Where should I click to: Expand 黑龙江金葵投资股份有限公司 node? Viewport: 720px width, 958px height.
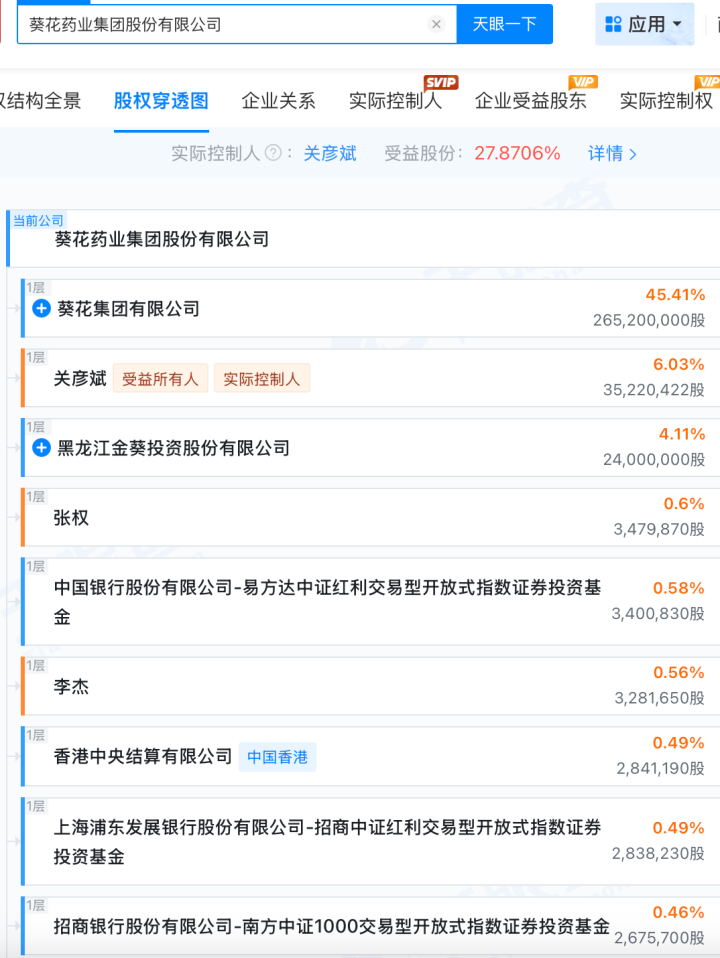pos(41,448)
